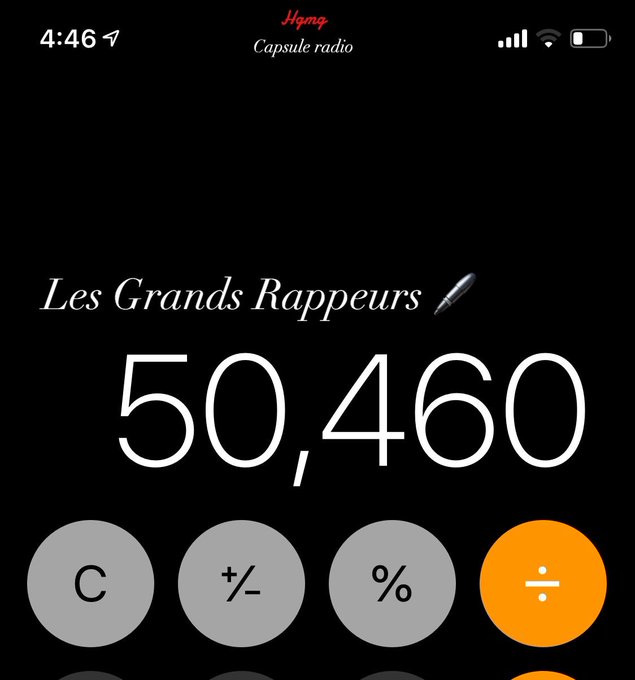The image size is (635, 680).
Task: Select the orange divide operator
Action: click(543, 583)
